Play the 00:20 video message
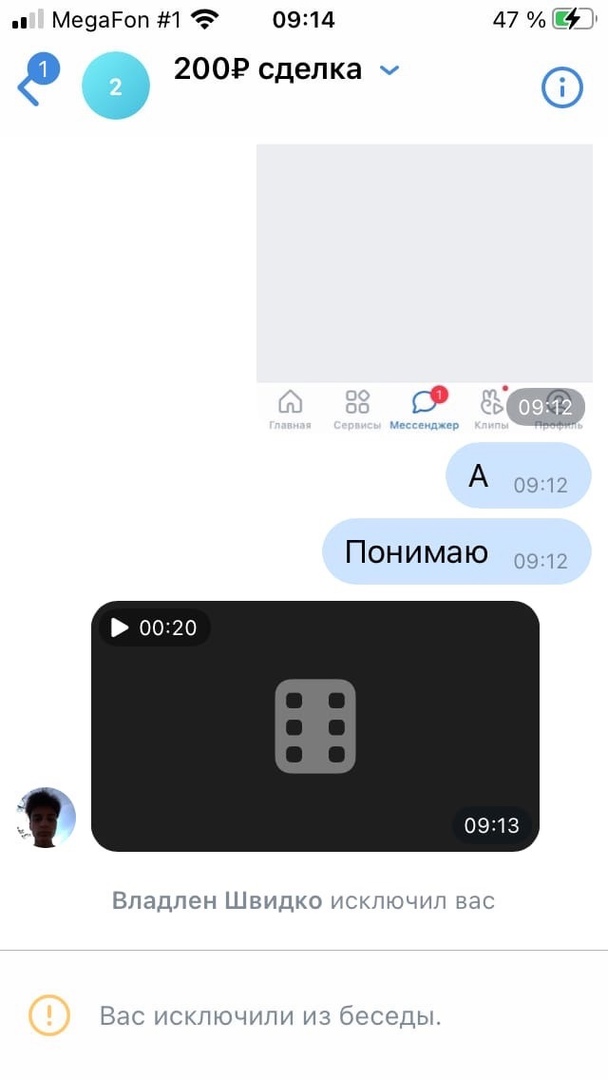Image resolution: width=608 pixels, height=1080 pixels. (315, 726)
